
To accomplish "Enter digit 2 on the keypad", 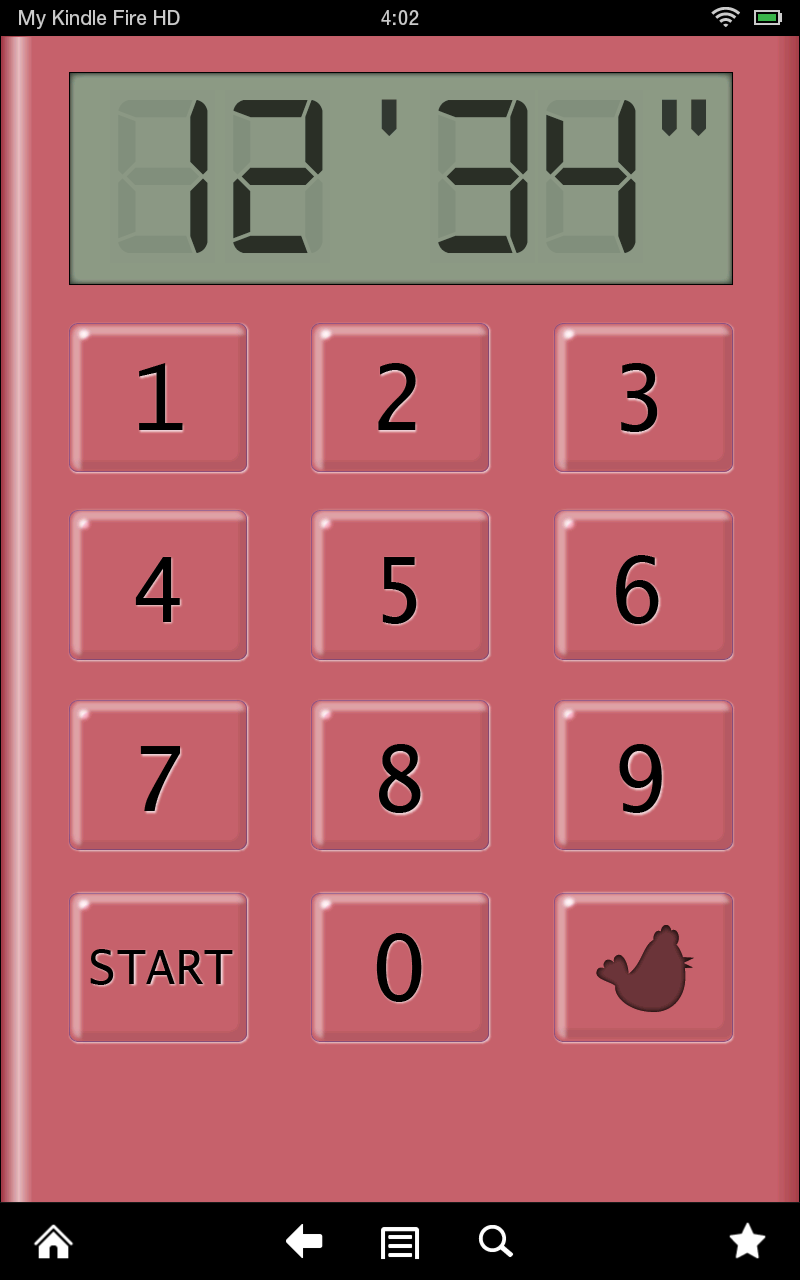I will tap(400, 398).
